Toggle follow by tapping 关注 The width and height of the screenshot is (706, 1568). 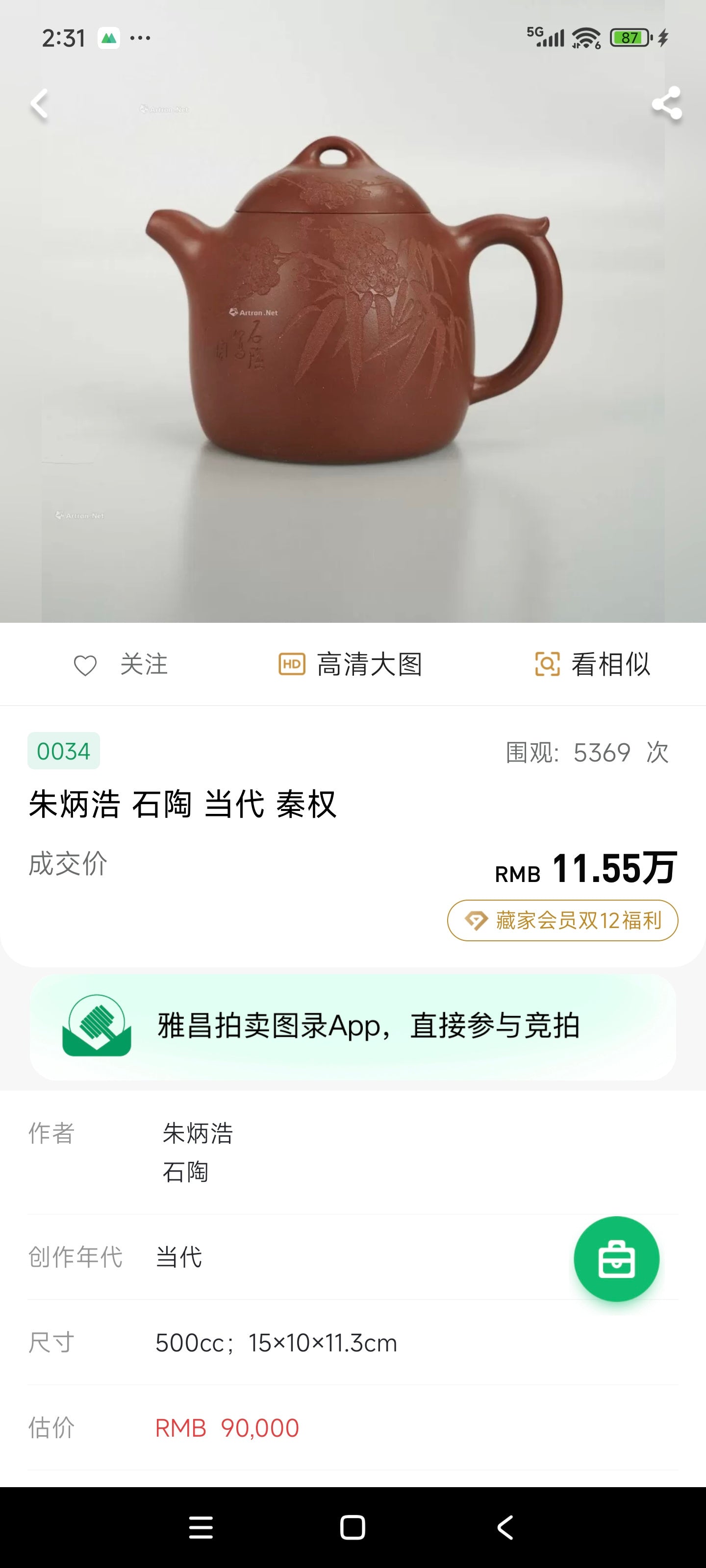click(x=142, y=665)
